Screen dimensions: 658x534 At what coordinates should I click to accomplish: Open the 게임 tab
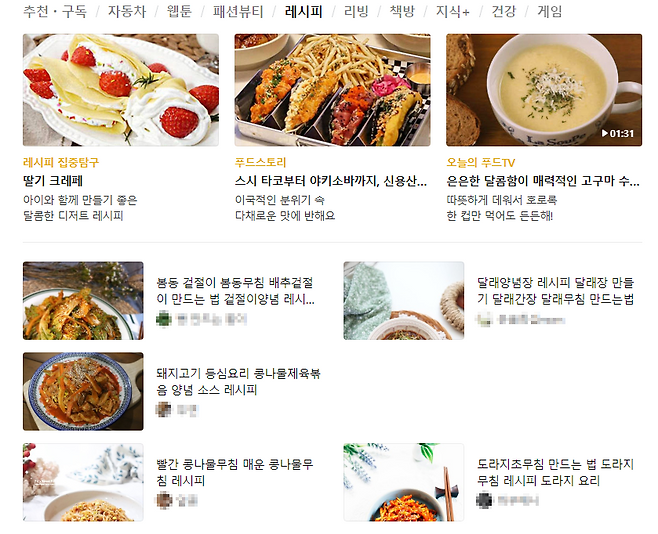coord(549,12)
